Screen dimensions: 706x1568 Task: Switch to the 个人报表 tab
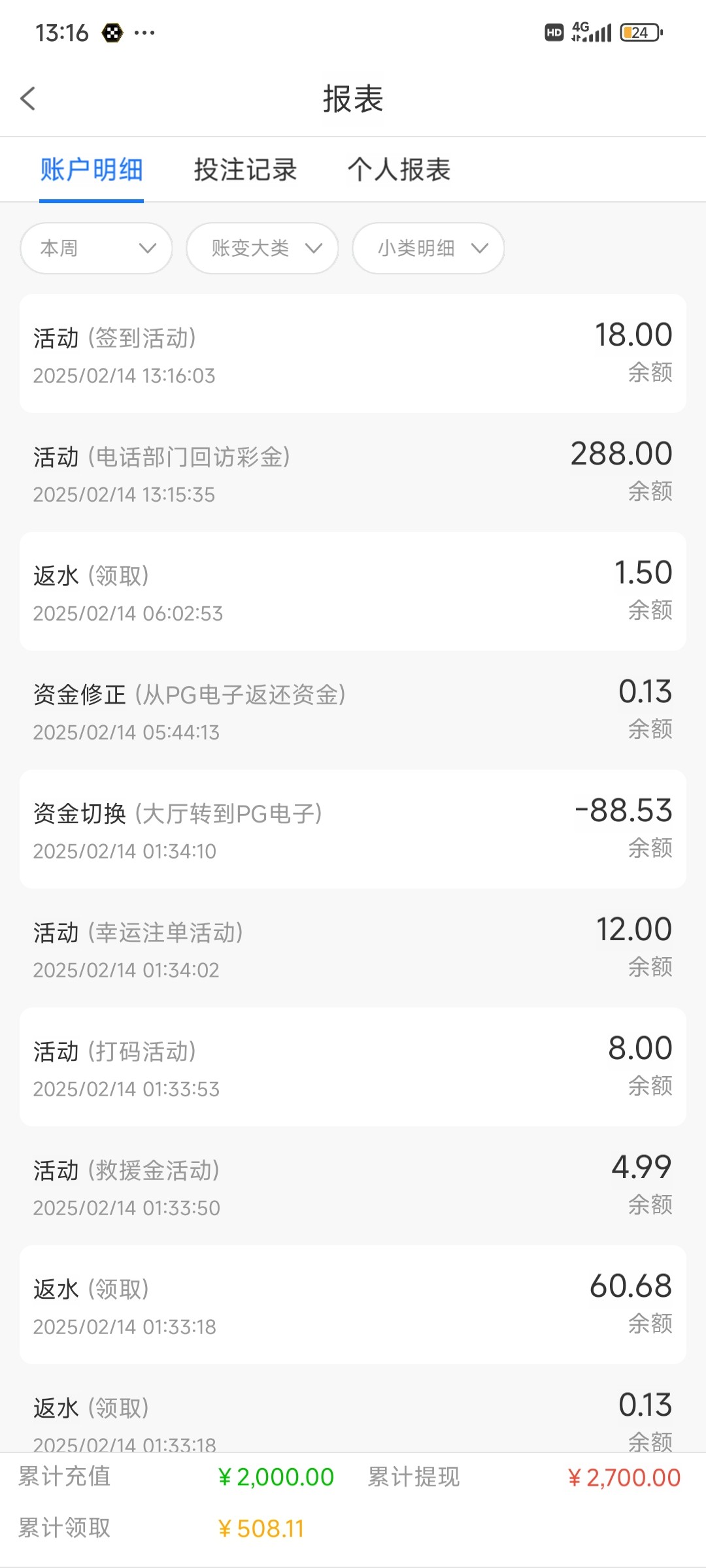point(399,170)
